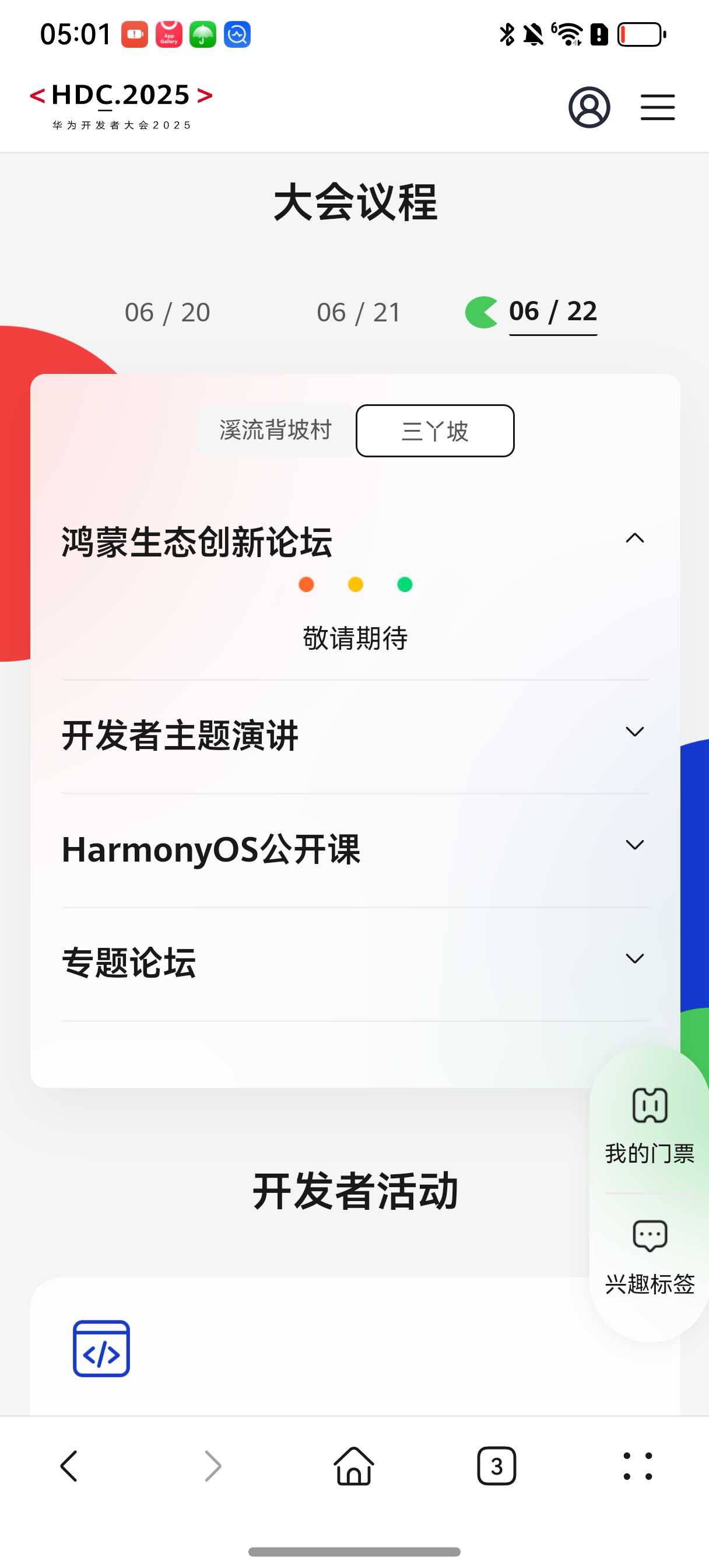Expand the 专题论坛 section
Screen dimensions: 709x1568
pyautogui.click(x=634, y=958)
